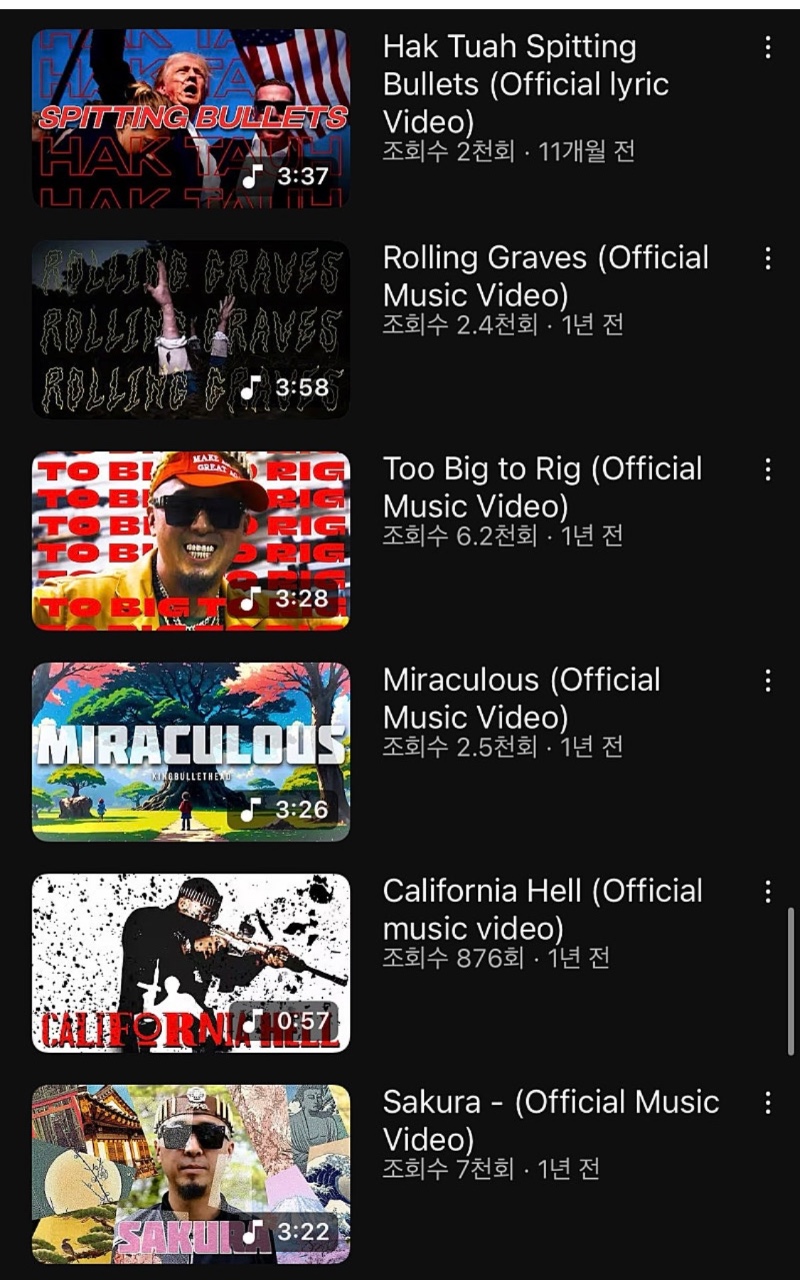Play the Too Big to Rig thumbnail
Image resolution: width=800 pixels, height=1287 pixels.
tap(190, 540)
